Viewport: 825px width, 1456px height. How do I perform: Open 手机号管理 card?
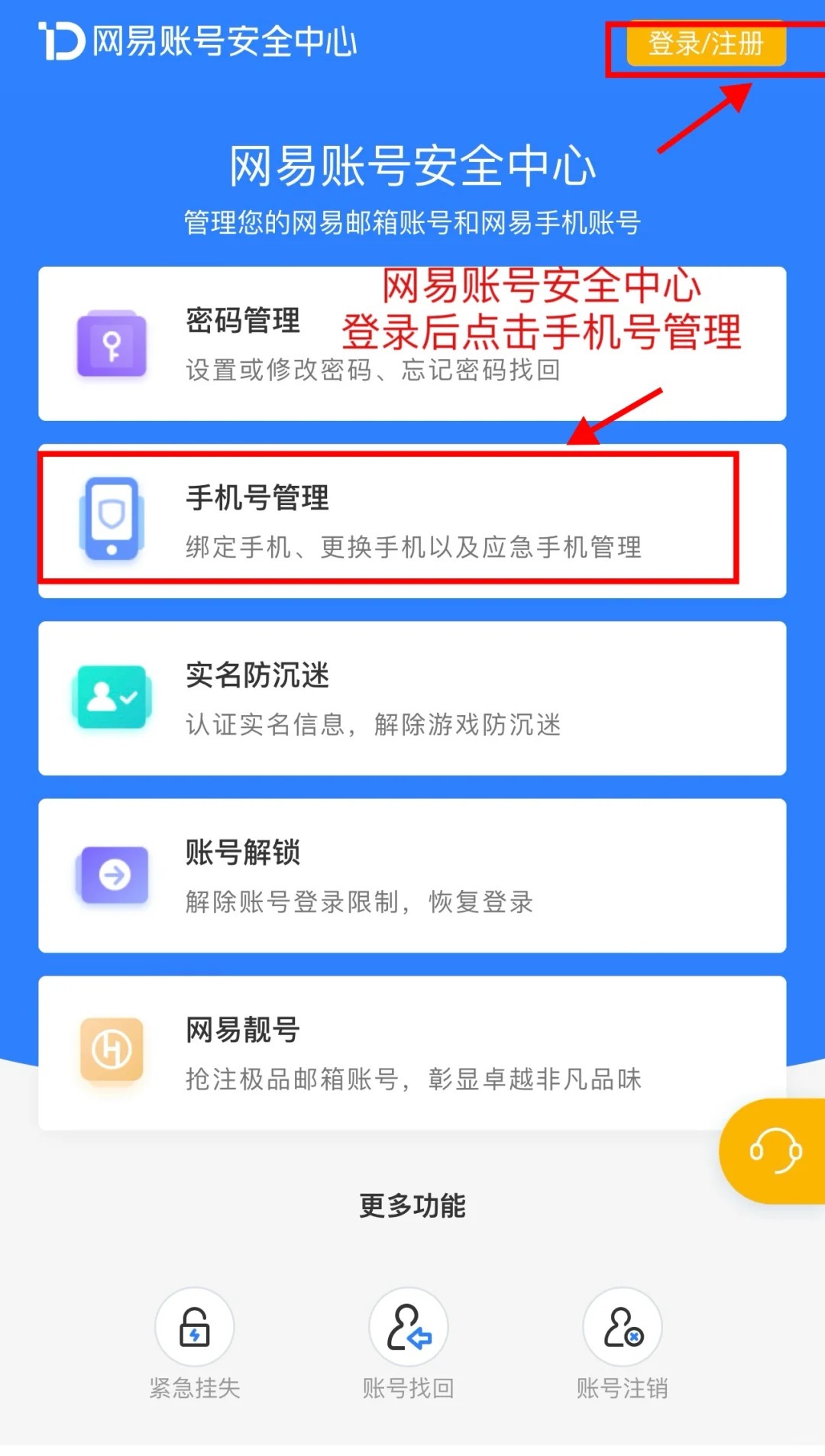click(411, 520)
